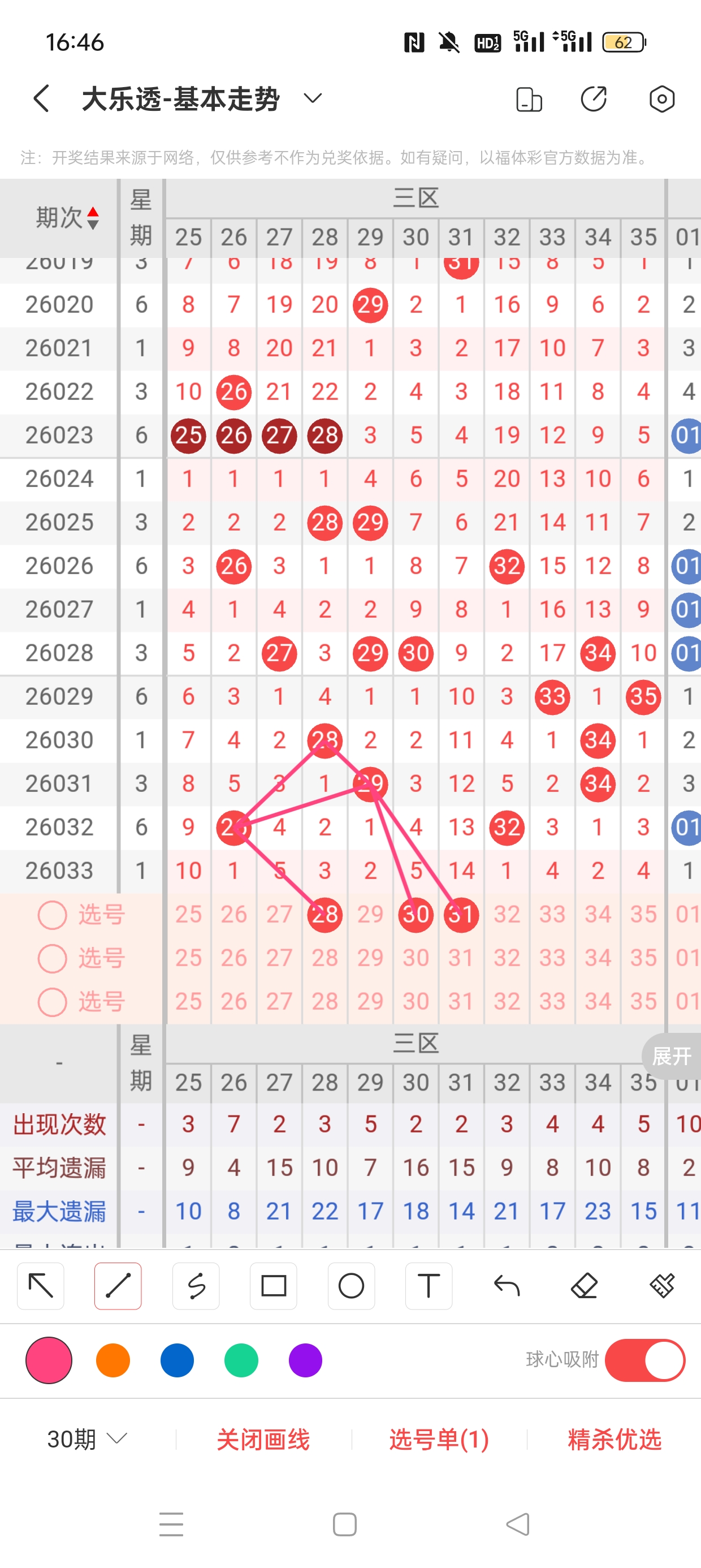Tap 关闭画线 to close drawing
The width and height of the screenshot is (701, 1568).
tap(263, 1439)
